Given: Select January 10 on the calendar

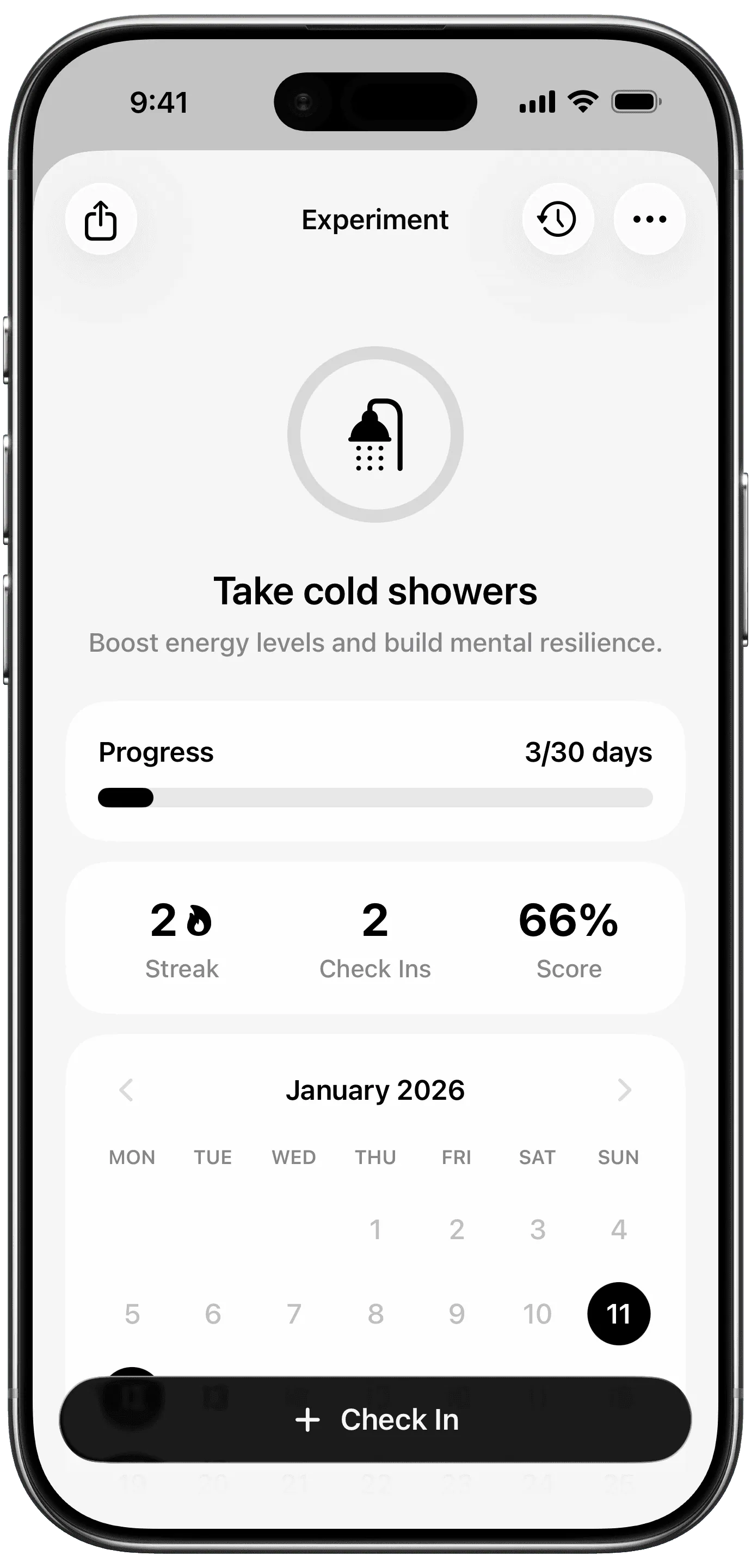Looking at the screenshot, I should [x=537, y=1314].
